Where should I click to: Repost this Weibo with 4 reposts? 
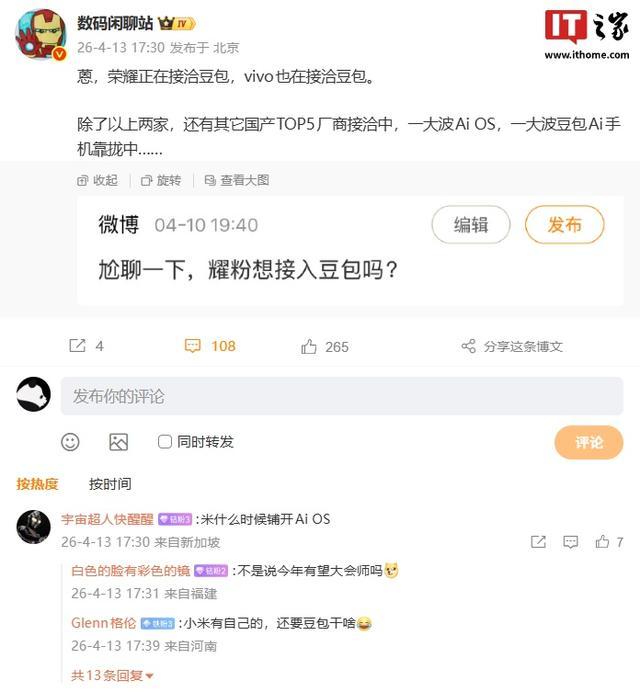pos(86,346)
